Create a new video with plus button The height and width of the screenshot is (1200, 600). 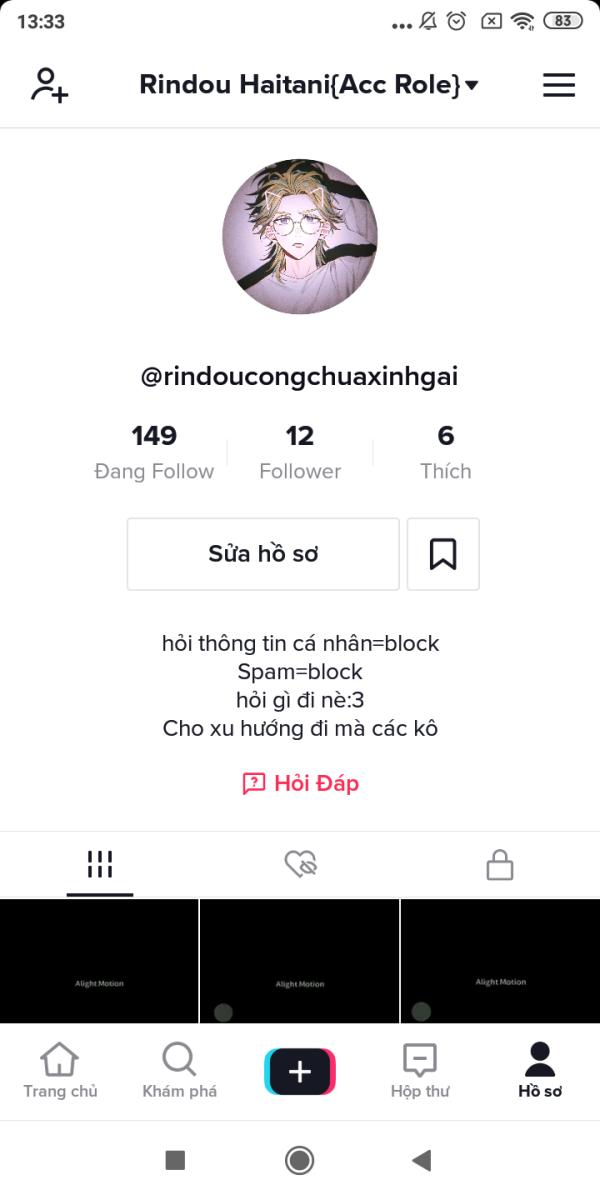pos(300,1072)
